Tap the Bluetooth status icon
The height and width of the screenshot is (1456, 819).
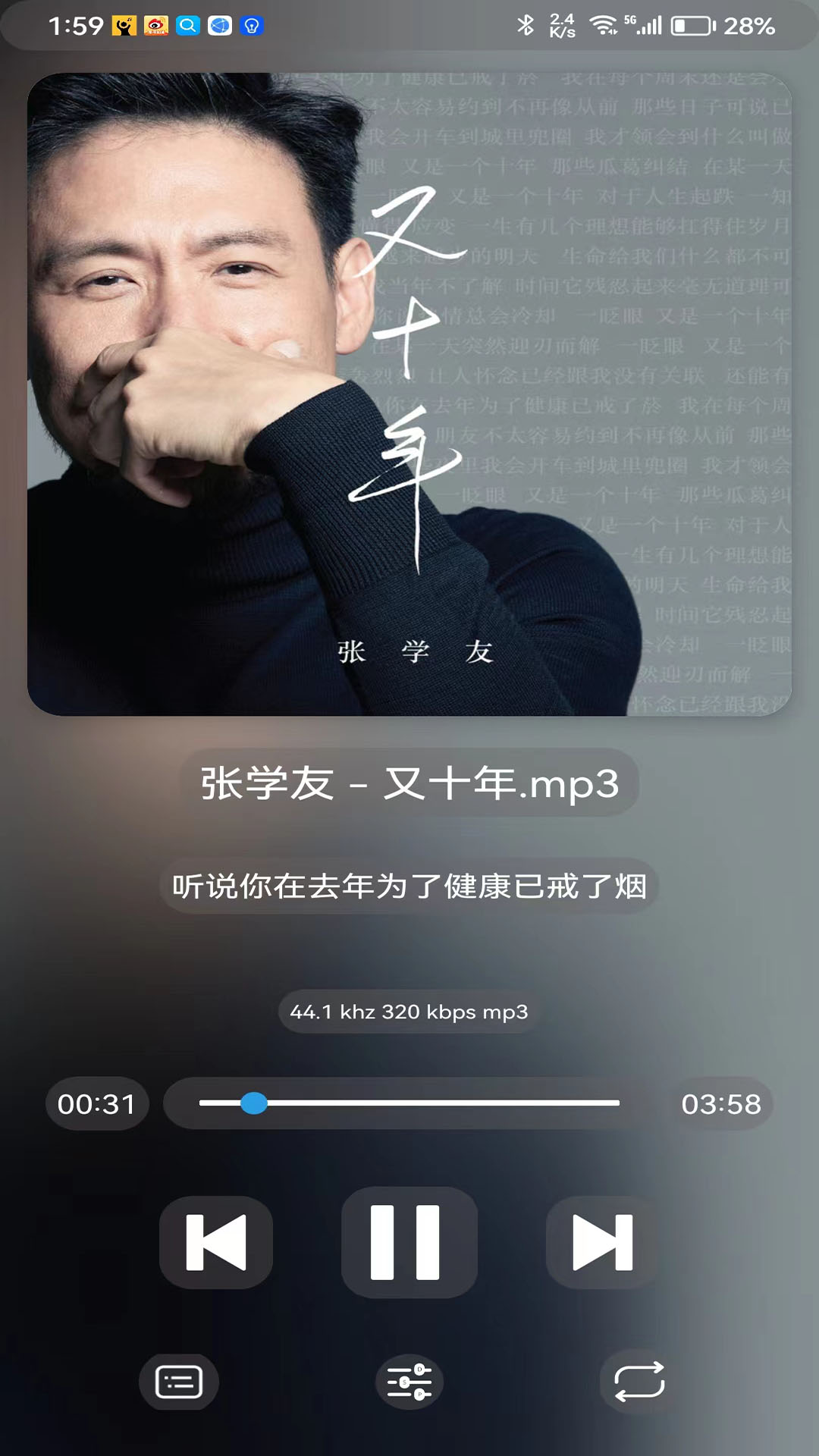coord(526,24)
